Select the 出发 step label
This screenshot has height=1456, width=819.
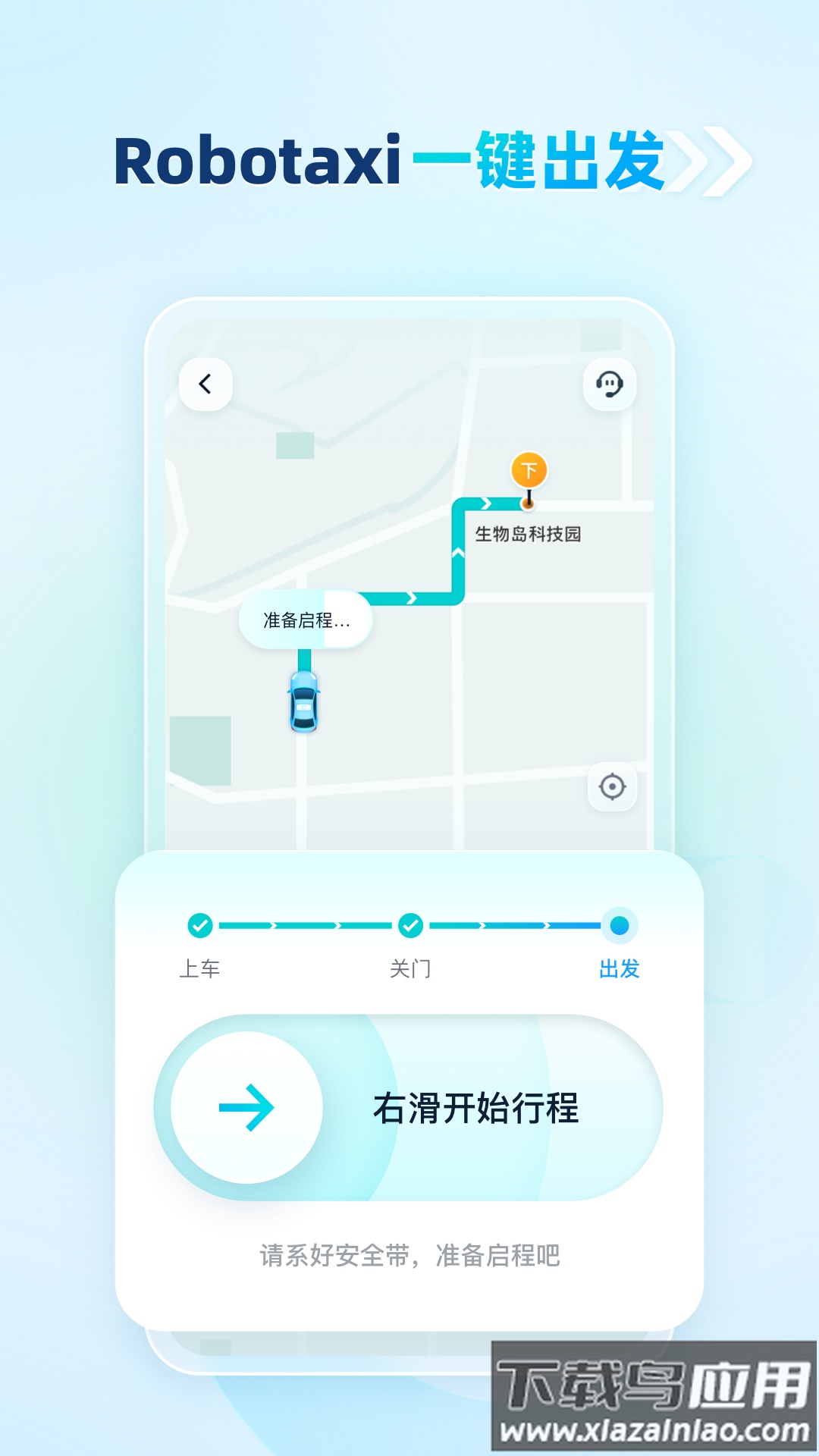point(620,969)
